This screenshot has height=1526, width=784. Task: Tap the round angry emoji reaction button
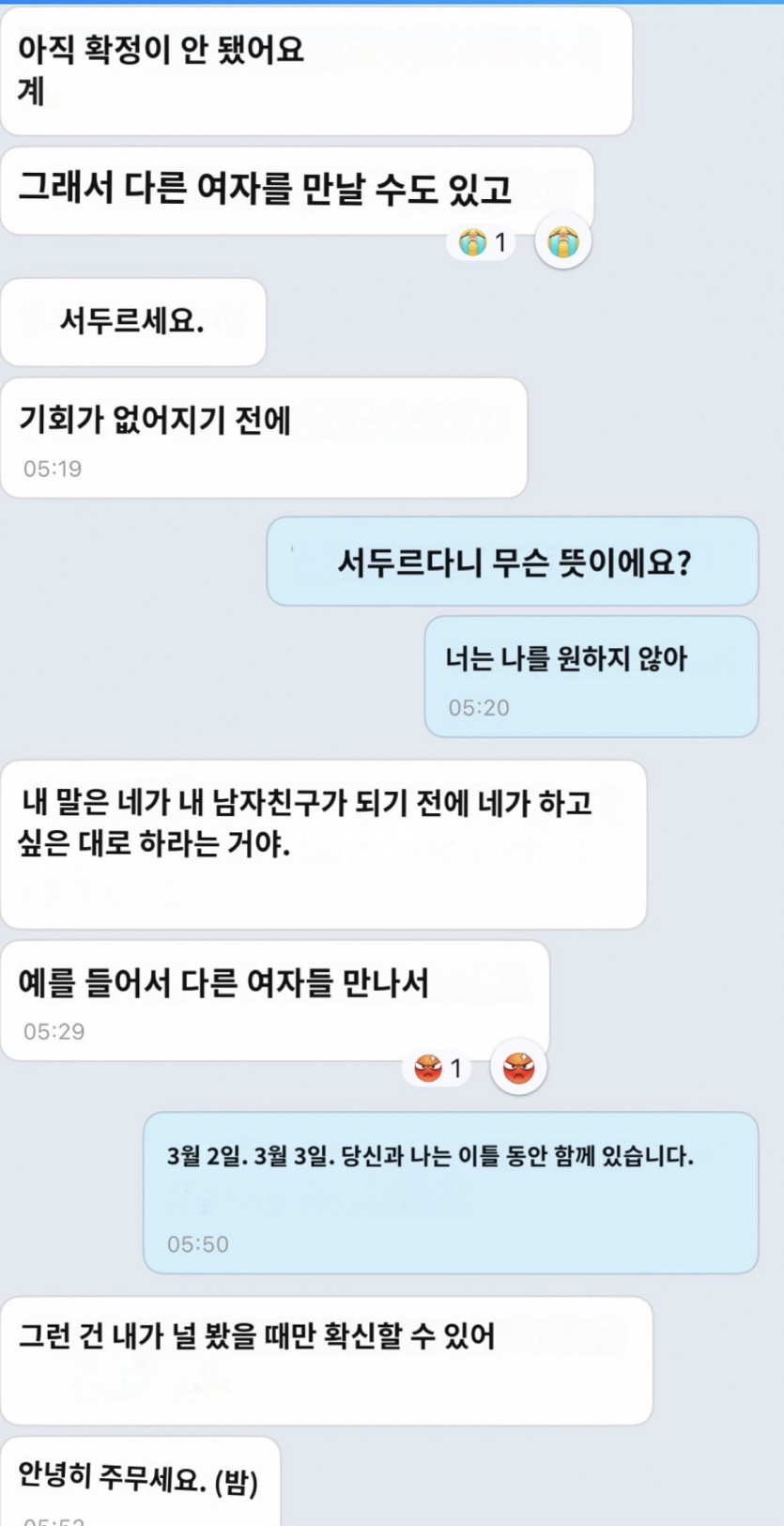tap(518, 1068)
